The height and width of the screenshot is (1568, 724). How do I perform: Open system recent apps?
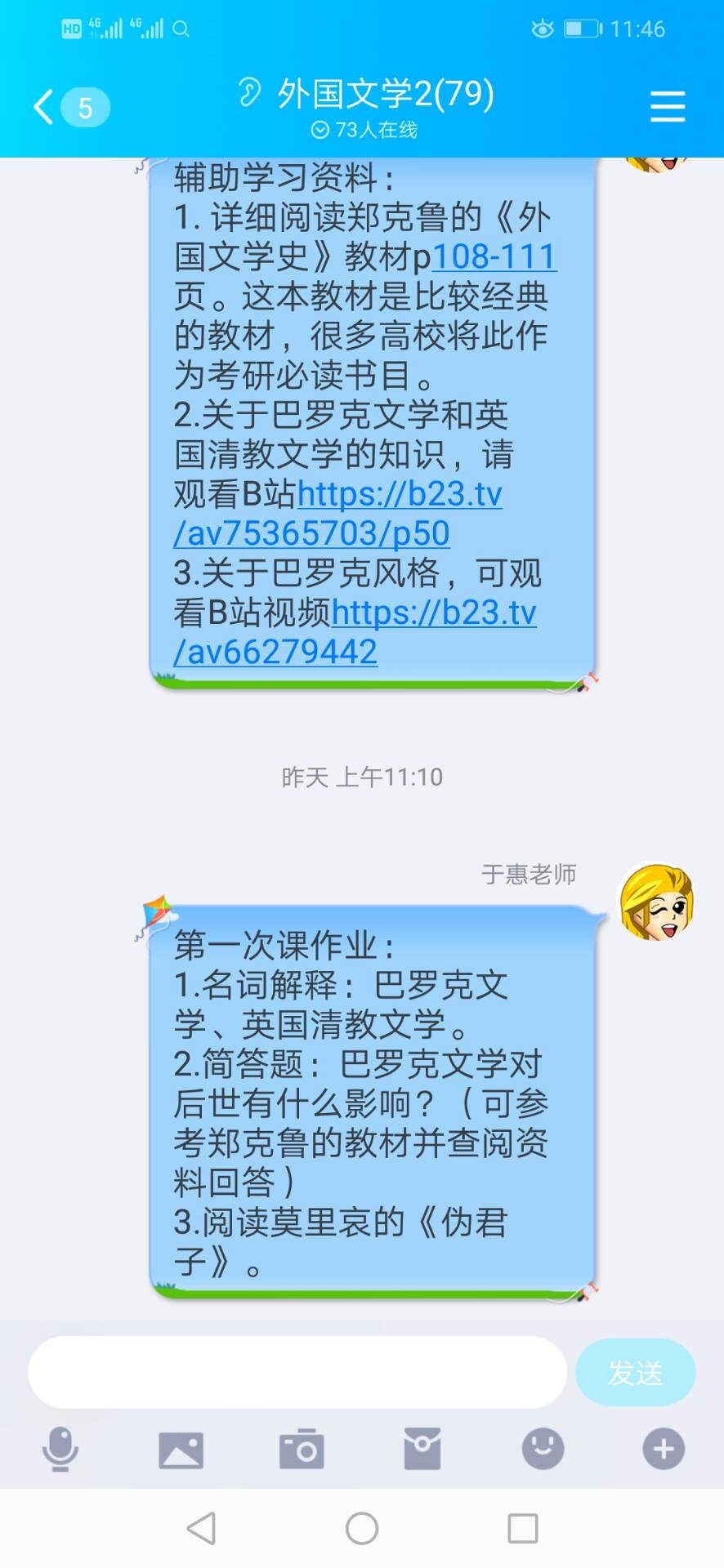522,1528
